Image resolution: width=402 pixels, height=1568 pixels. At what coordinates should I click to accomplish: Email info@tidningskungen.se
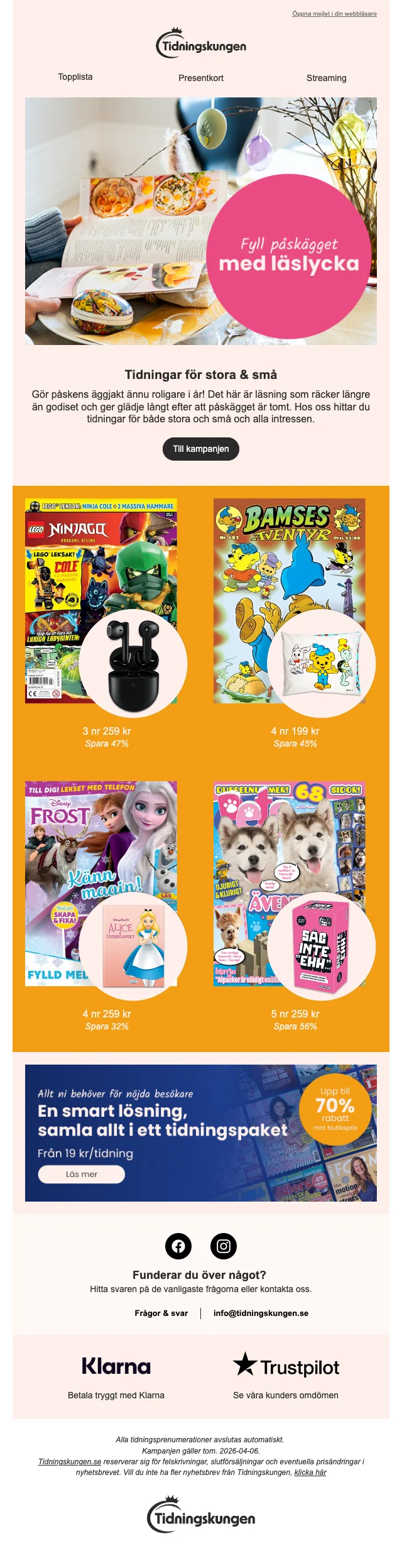point(261,1313)
